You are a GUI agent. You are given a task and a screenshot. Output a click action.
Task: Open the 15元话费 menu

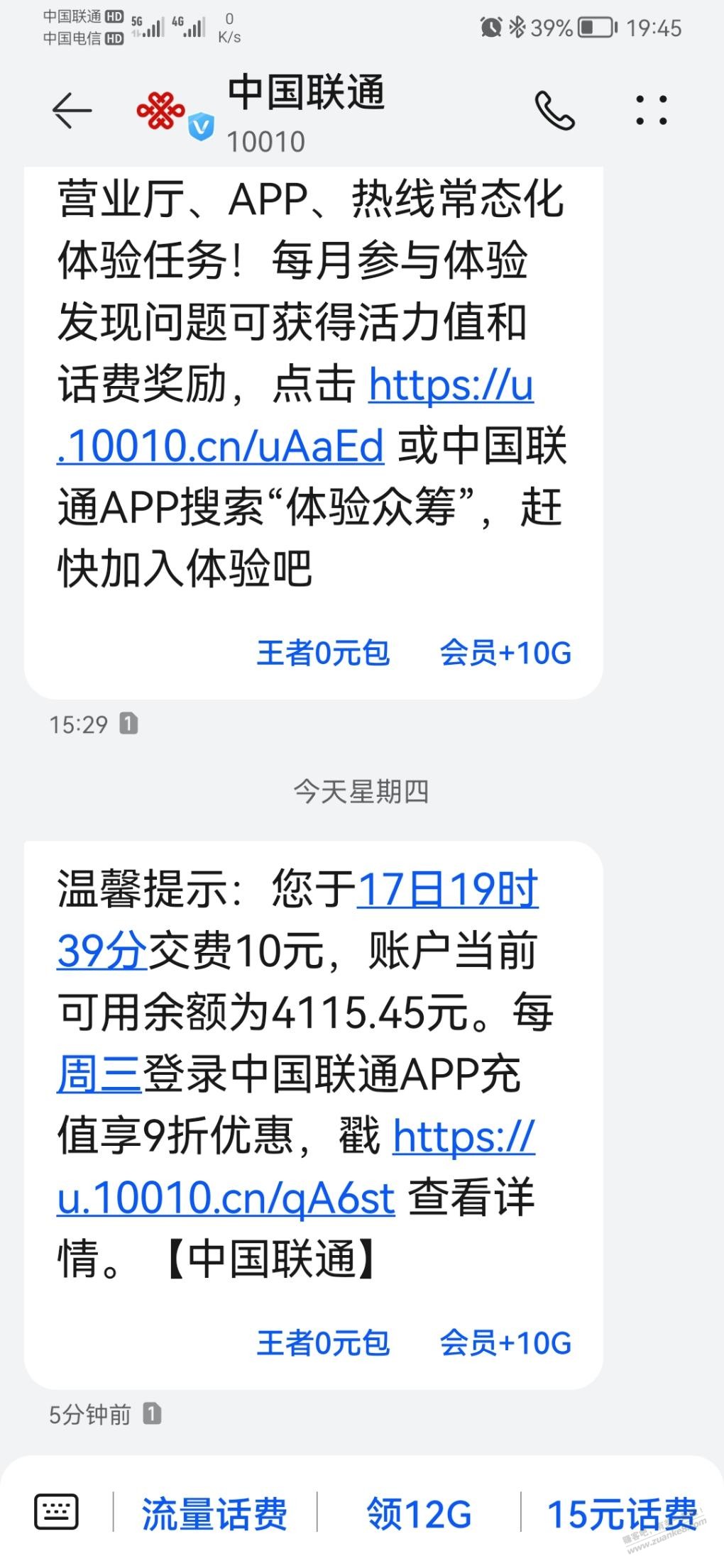(x=621, y=1513)
